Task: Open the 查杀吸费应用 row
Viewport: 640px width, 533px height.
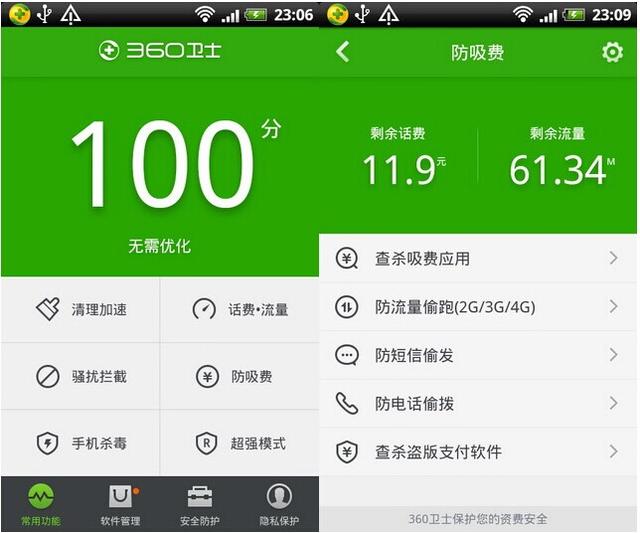Action: (x=478, y=259)
